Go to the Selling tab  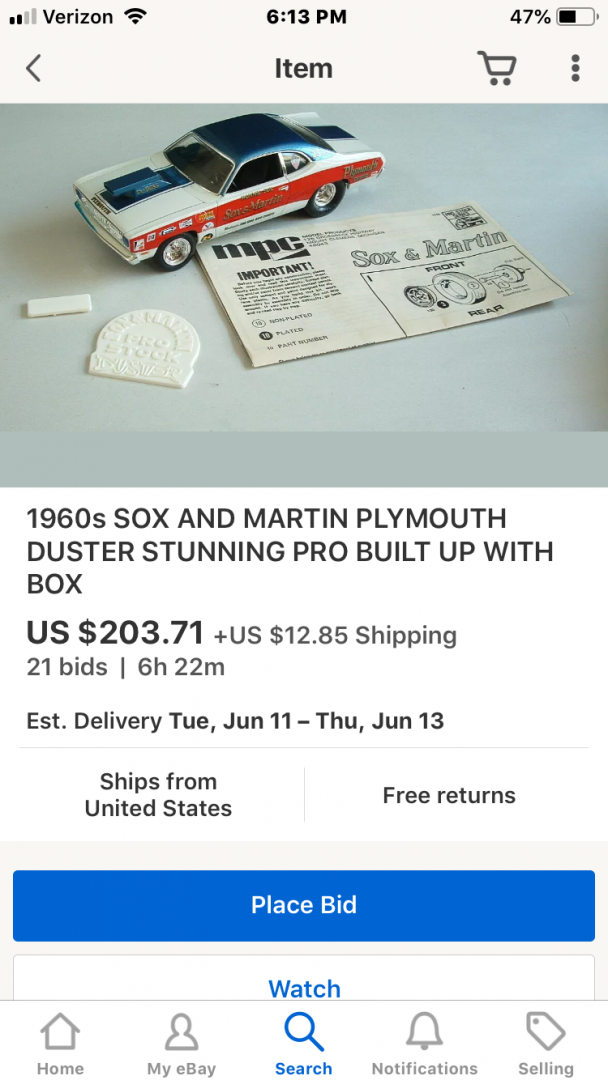click(x=546, y=1043)
